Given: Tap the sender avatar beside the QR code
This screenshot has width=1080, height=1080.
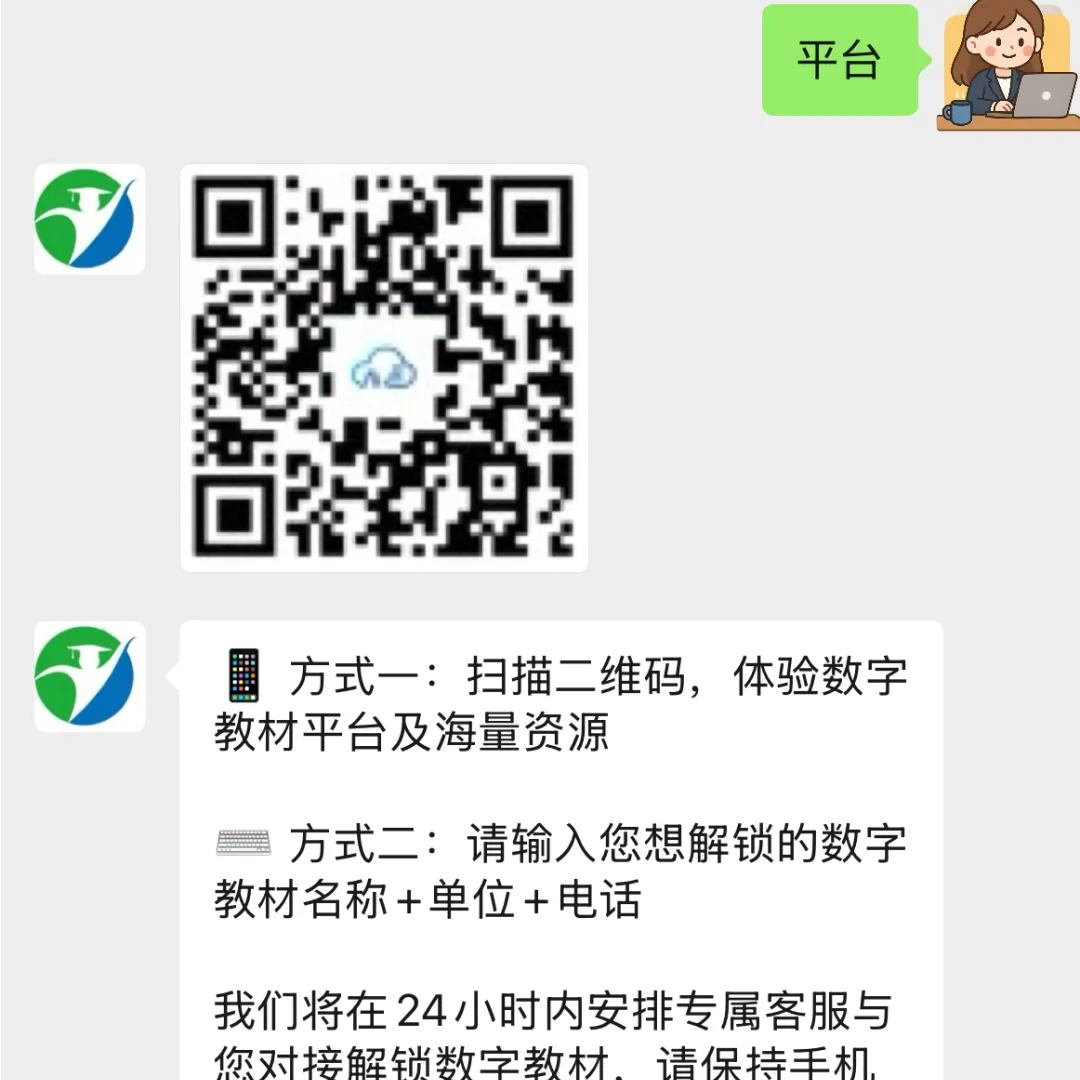Looking at the screenshot, I should tap(90, 219).
